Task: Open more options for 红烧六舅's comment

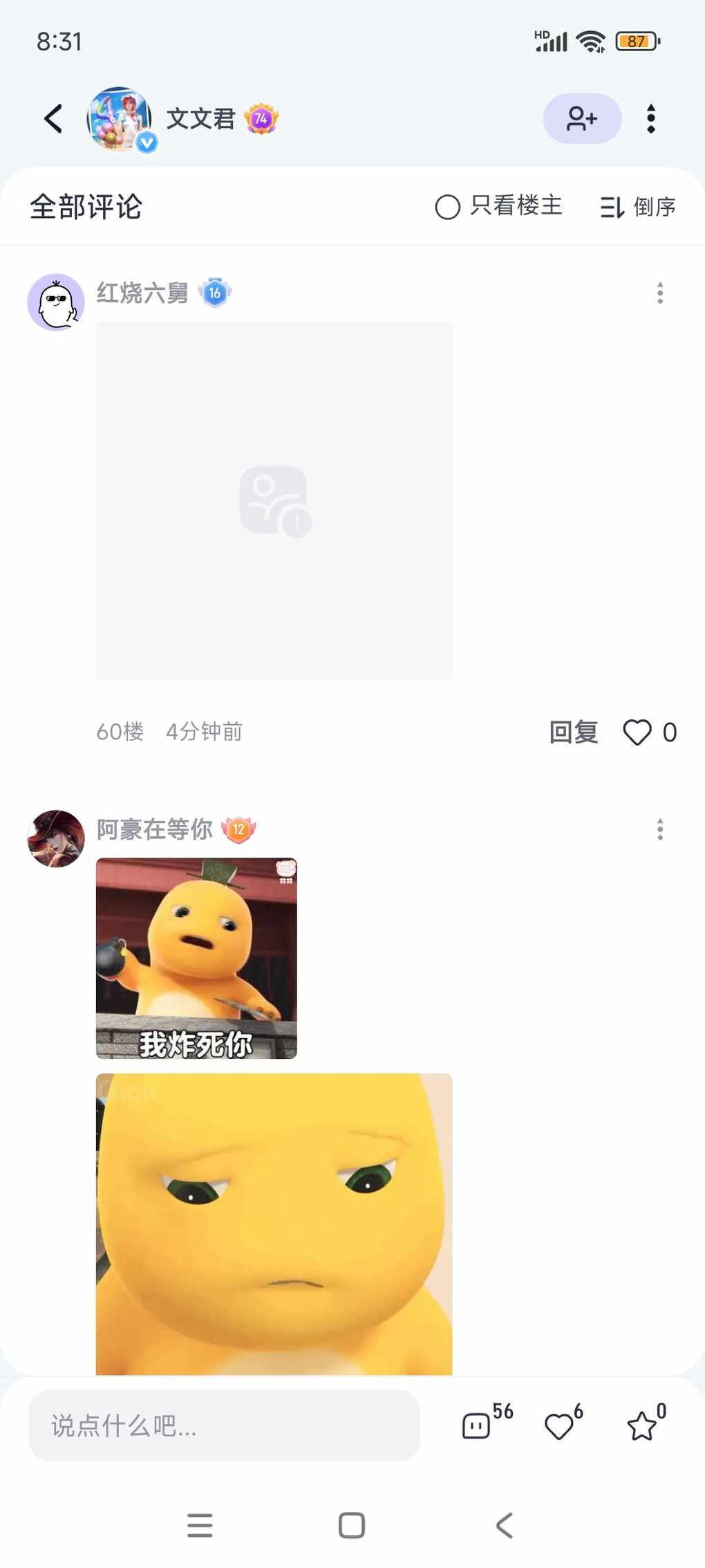Action: (x=660, y=293)
